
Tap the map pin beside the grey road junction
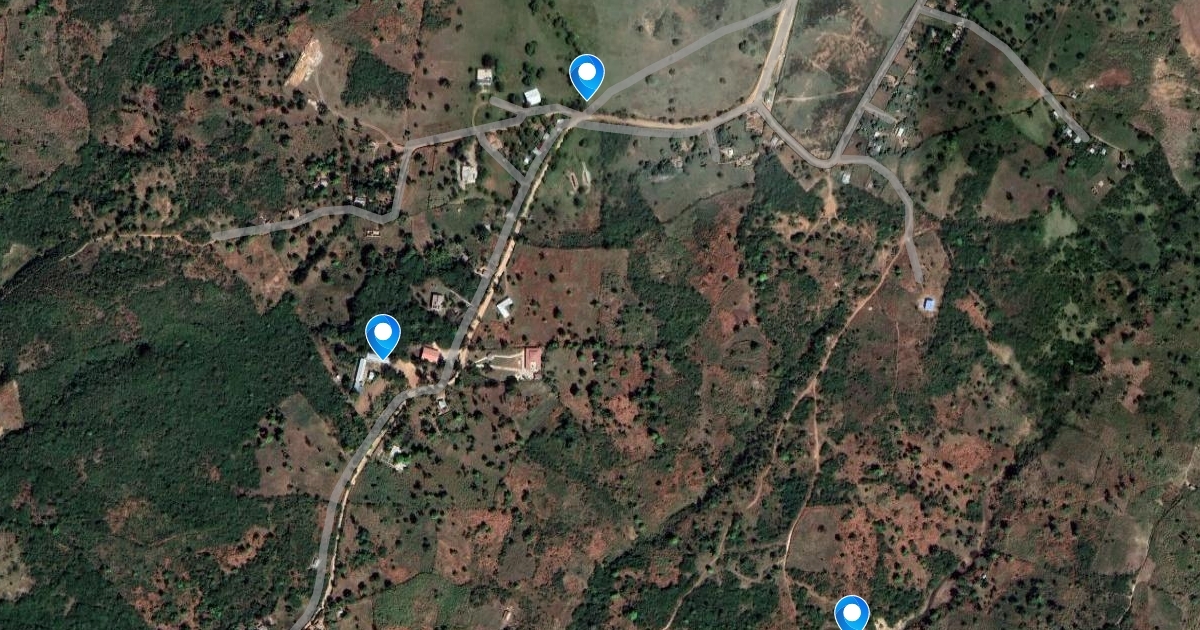pyautogui.click(x=586, y=74)
